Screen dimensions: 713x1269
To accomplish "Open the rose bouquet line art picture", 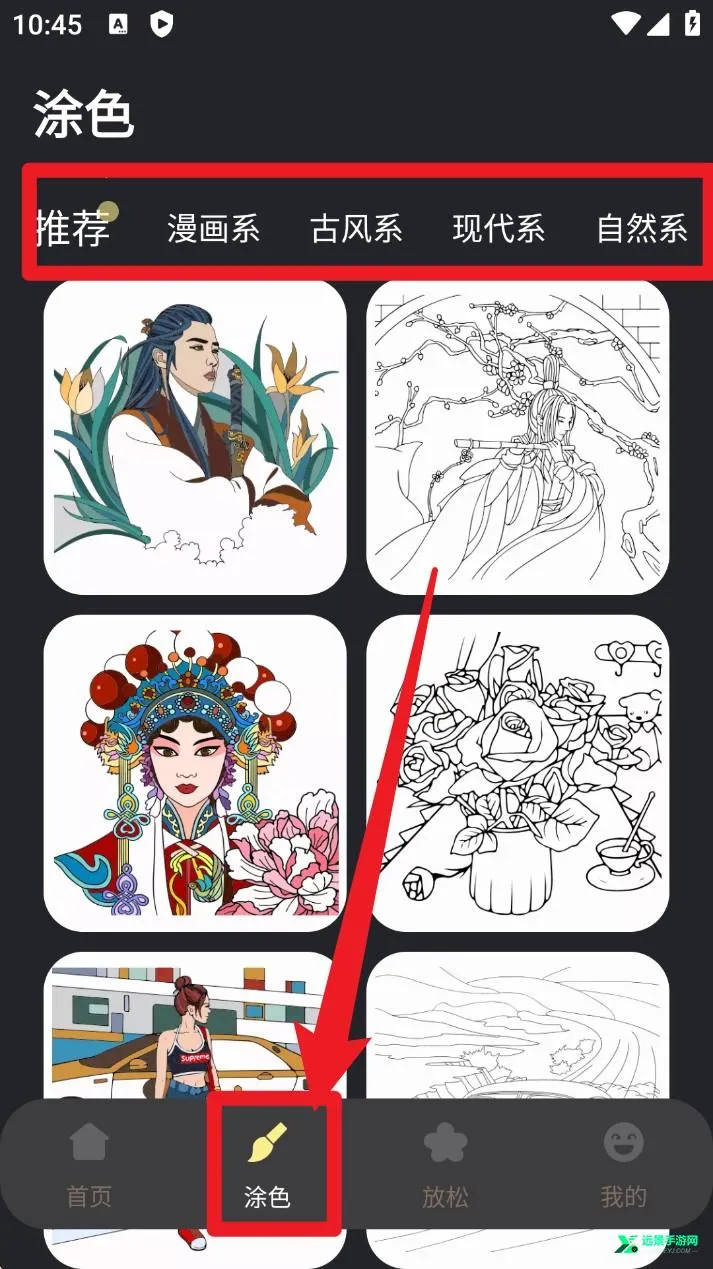I will pos(518,773).
